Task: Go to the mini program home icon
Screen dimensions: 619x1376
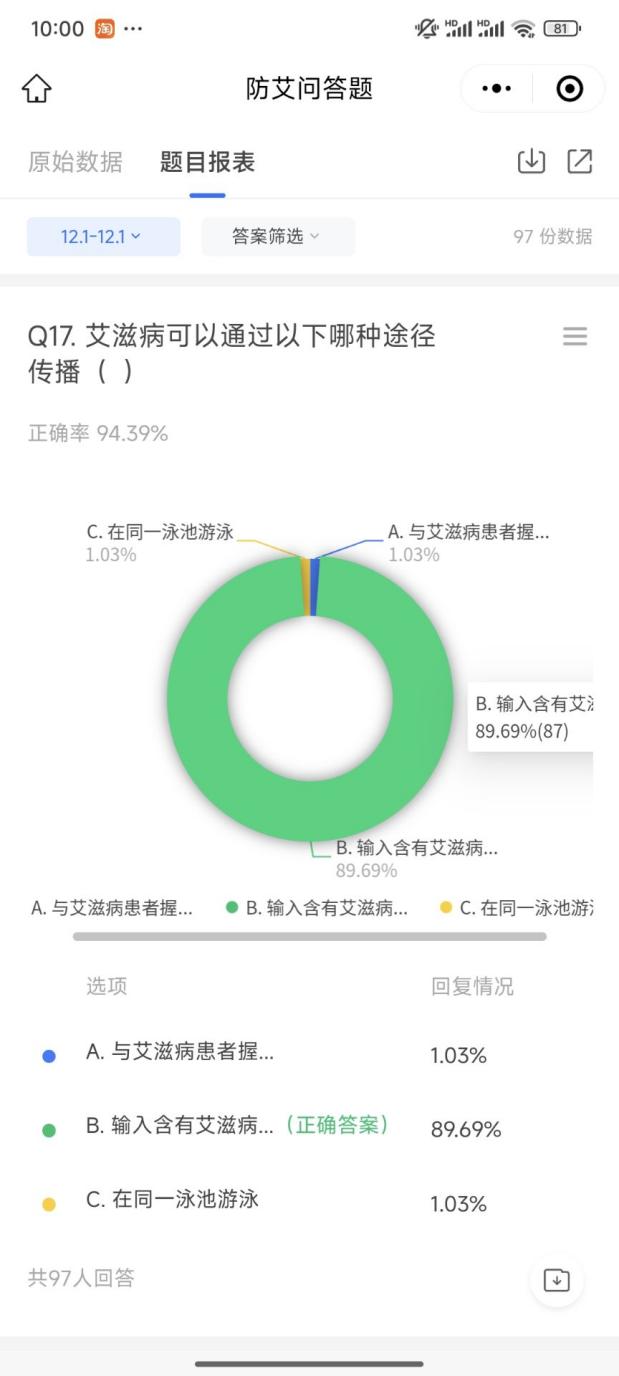Action: point(36,89)
